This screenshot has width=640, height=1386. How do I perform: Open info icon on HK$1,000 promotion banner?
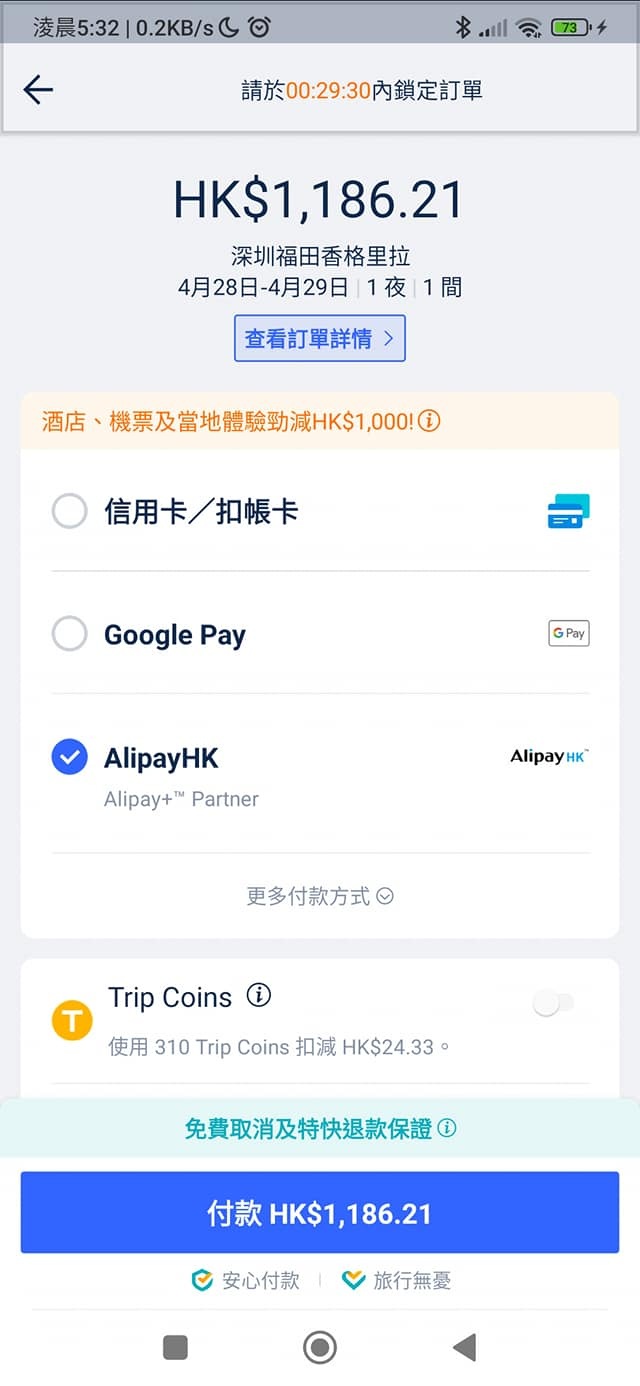429,421
